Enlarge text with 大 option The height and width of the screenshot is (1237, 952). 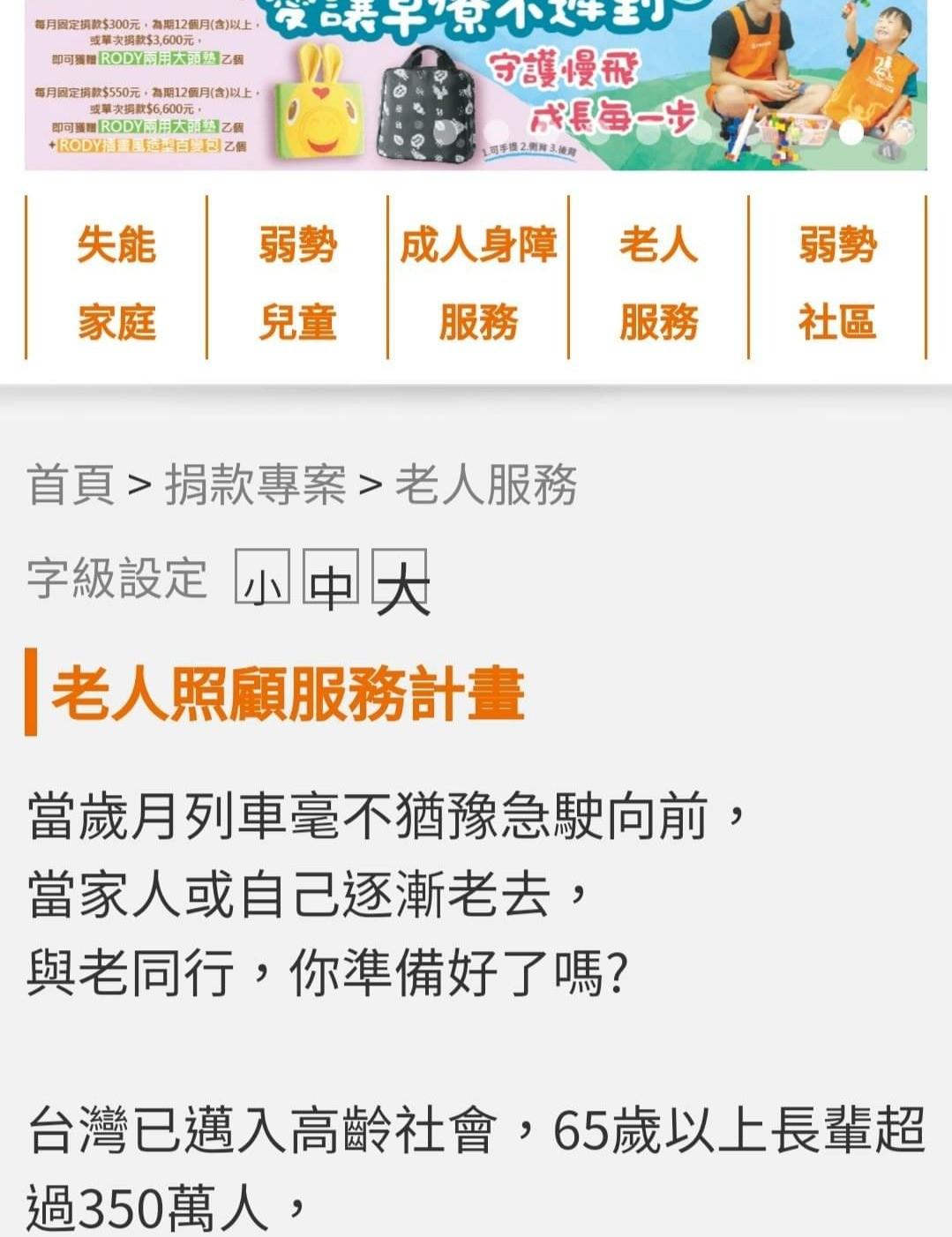click(x=400, y=580)
